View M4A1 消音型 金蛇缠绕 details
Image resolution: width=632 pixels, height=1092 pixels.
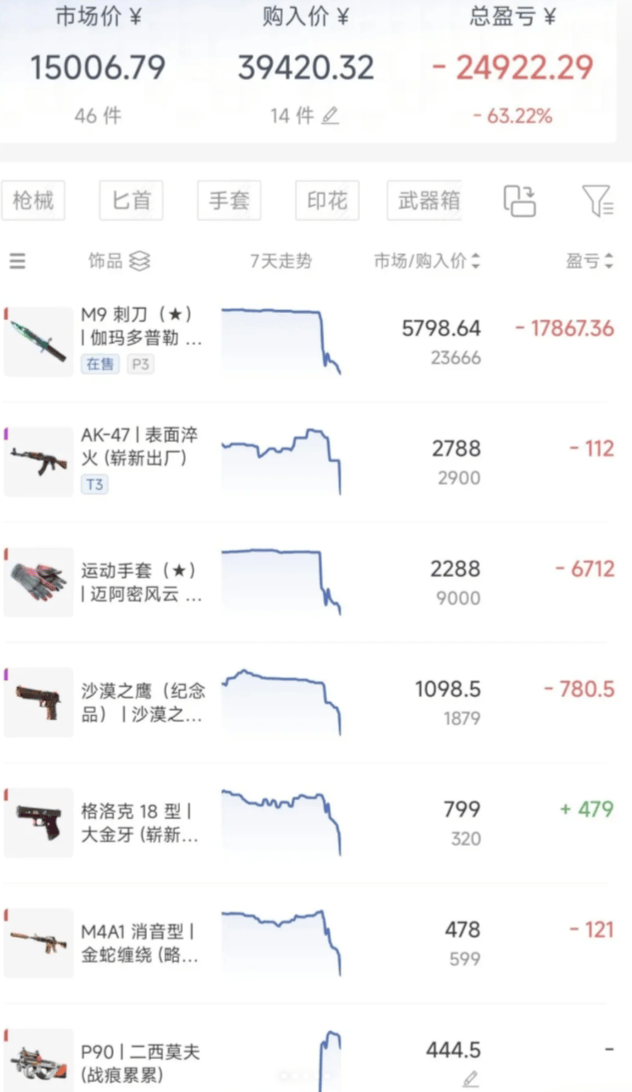click(x=139, y=943)
